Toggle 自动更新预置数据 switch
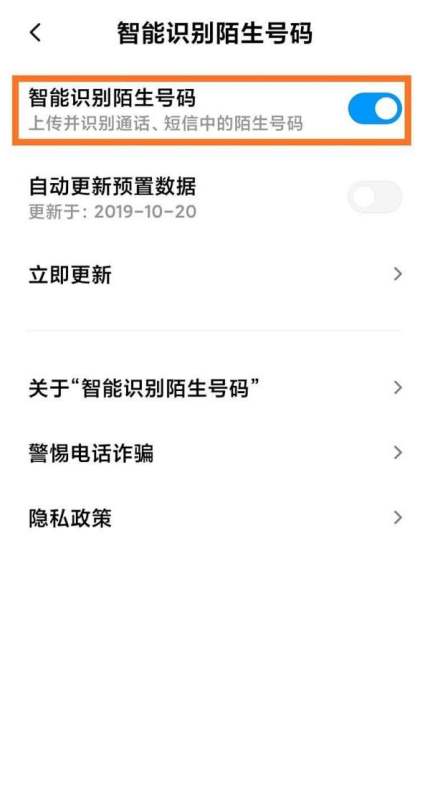Image resolution: width=430 pixels, height=800 pixels. tap(374, 196)
